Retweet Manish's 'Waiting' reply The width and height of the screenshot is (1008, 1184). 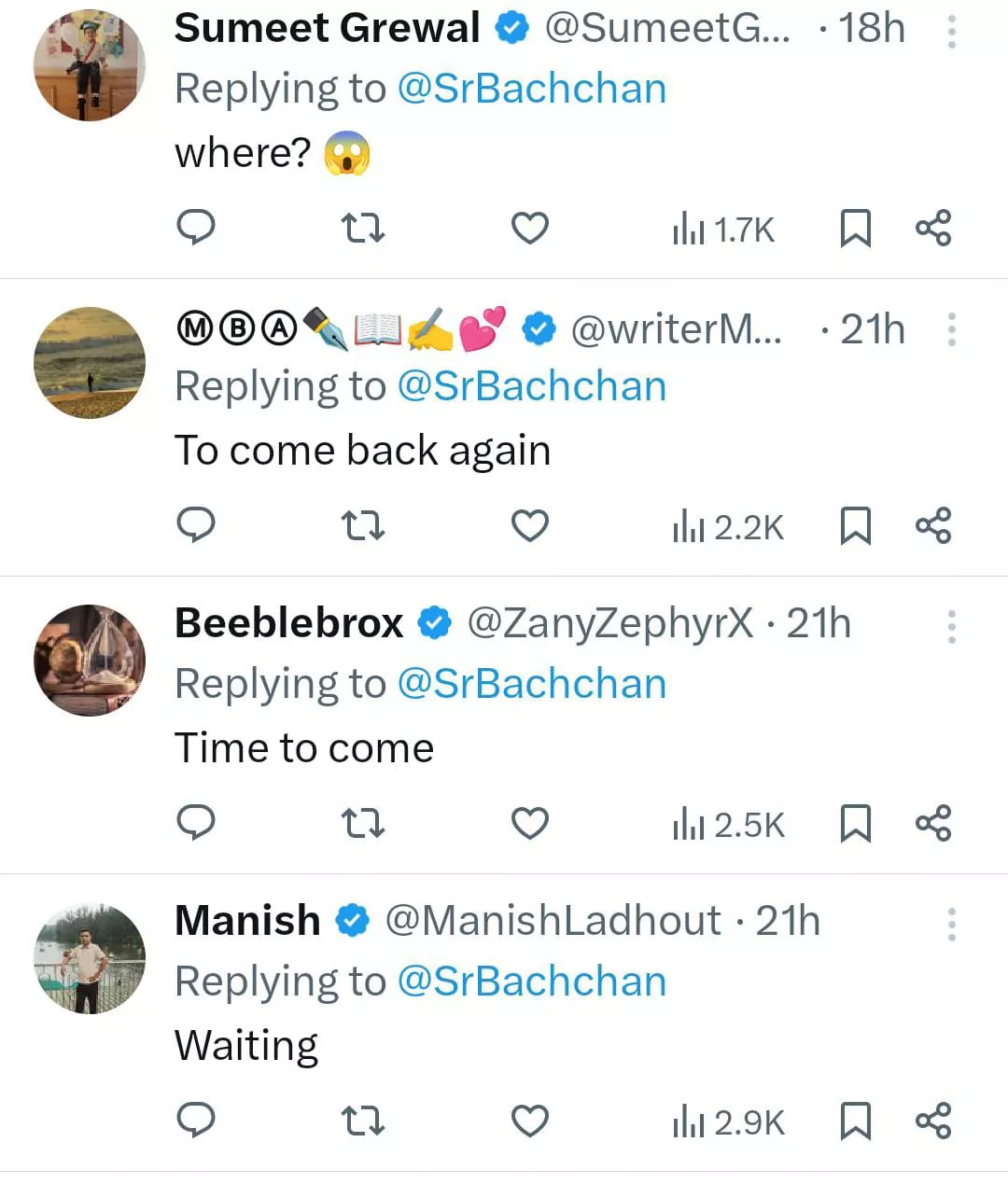pyautogui.click(x=362, y=1121)
